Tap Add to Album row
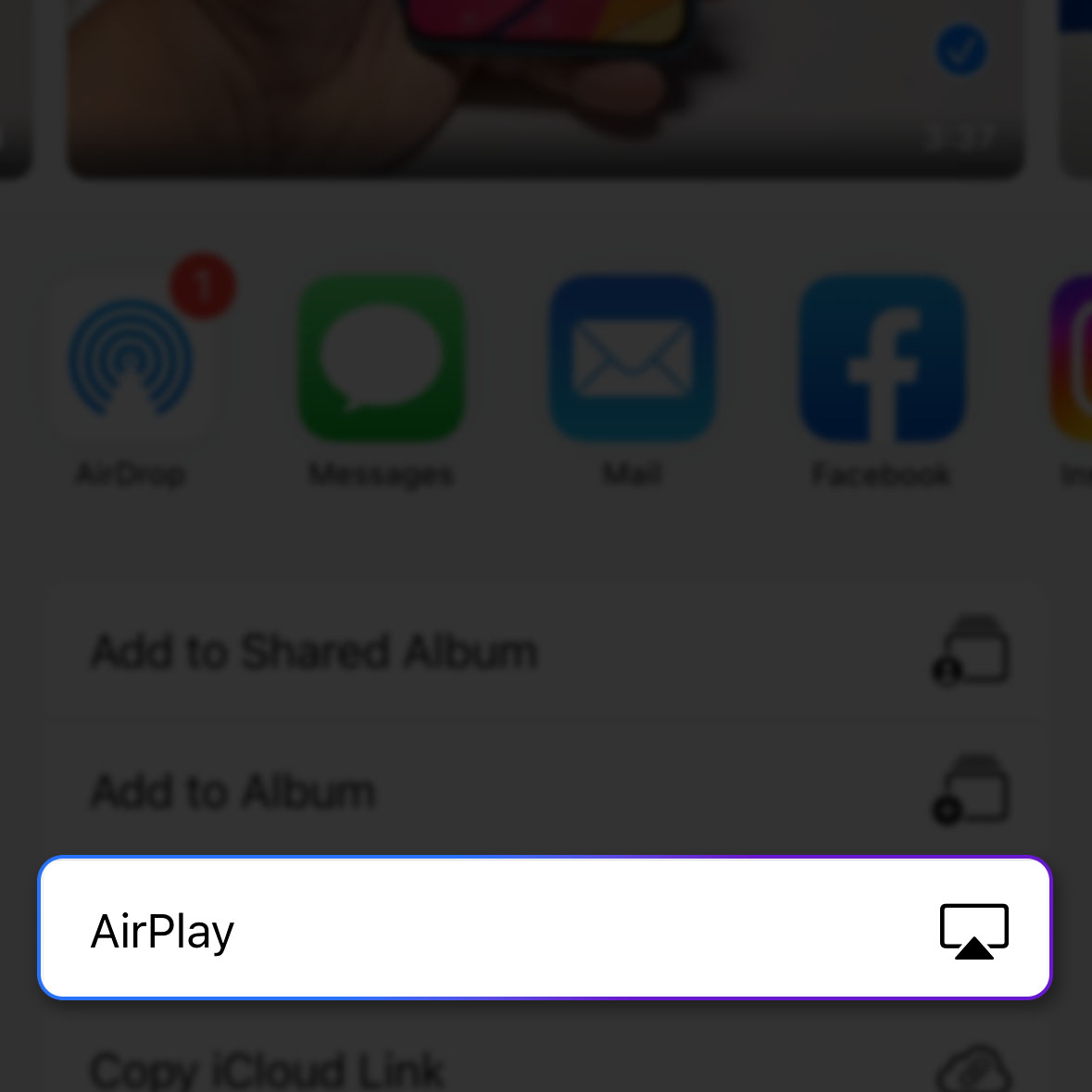Screen dimensions: 1092x1092 pyautogui.click(x=545, y=793)
